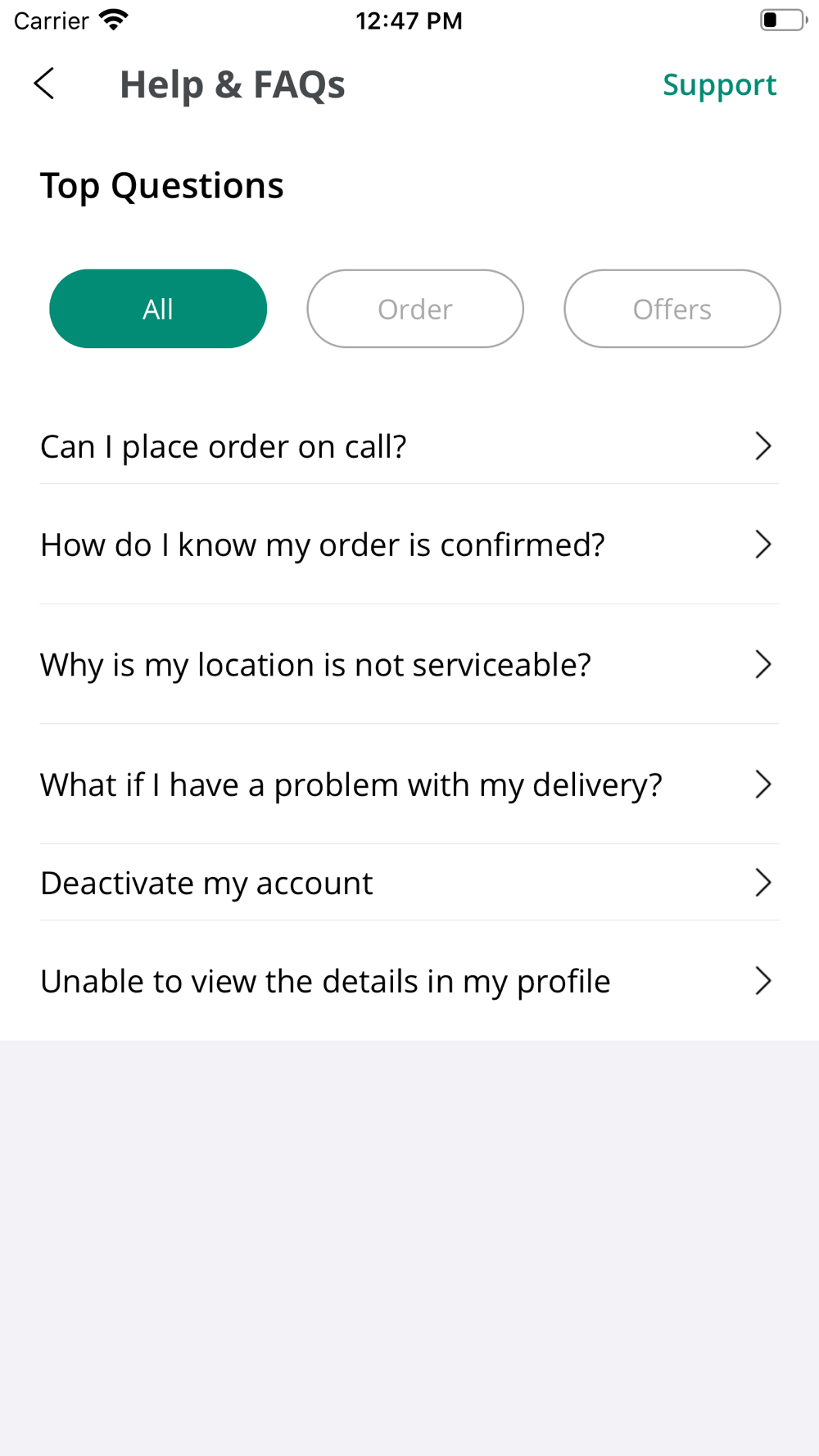Open the Support link
This screenshot has width=819, height=1456.
click(719, 85)
